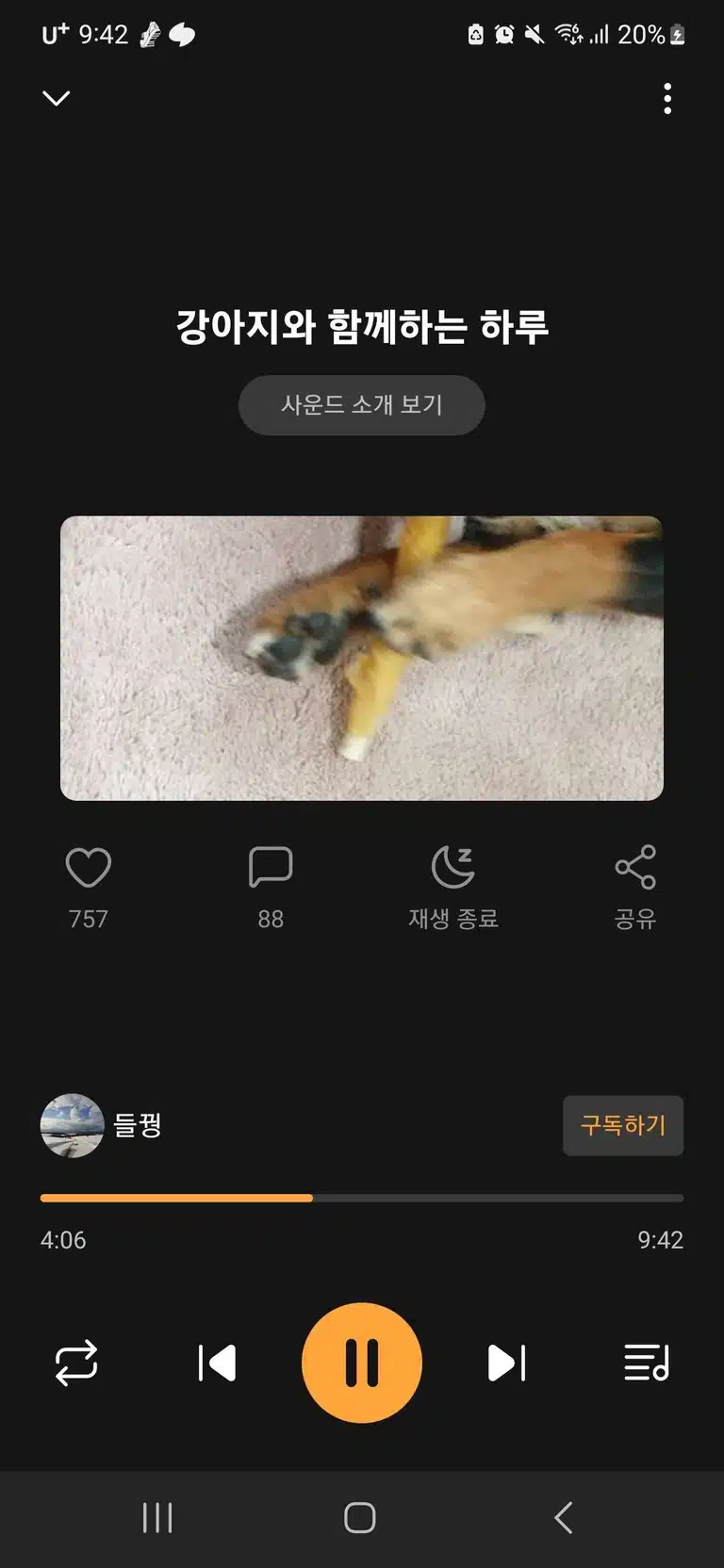The width and height of the screenshot is (724, 1568).
Task: Toggle the repeat mode
Action: (x=76, y=1363)
